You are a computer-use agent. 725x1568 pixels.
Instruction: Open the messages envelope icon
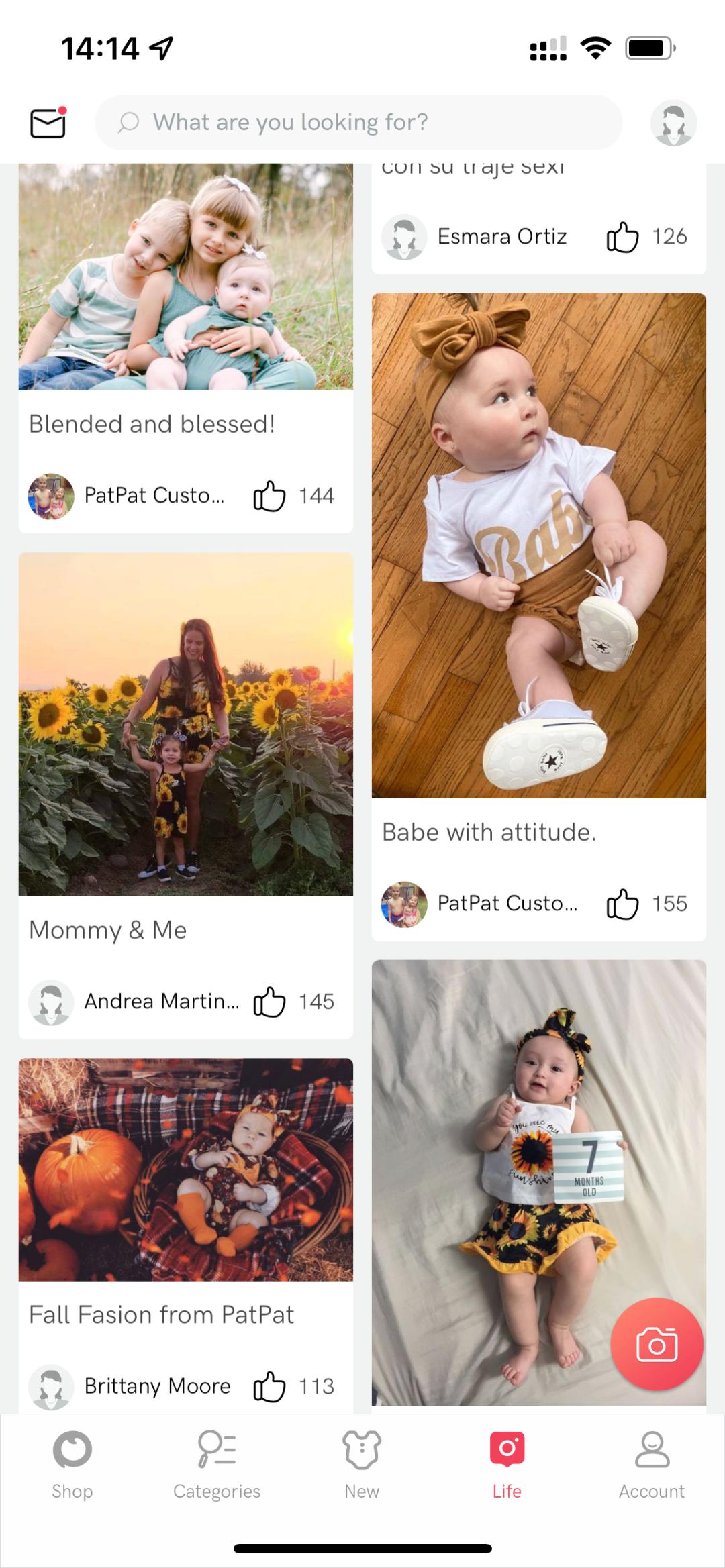[x=48, y=123]
